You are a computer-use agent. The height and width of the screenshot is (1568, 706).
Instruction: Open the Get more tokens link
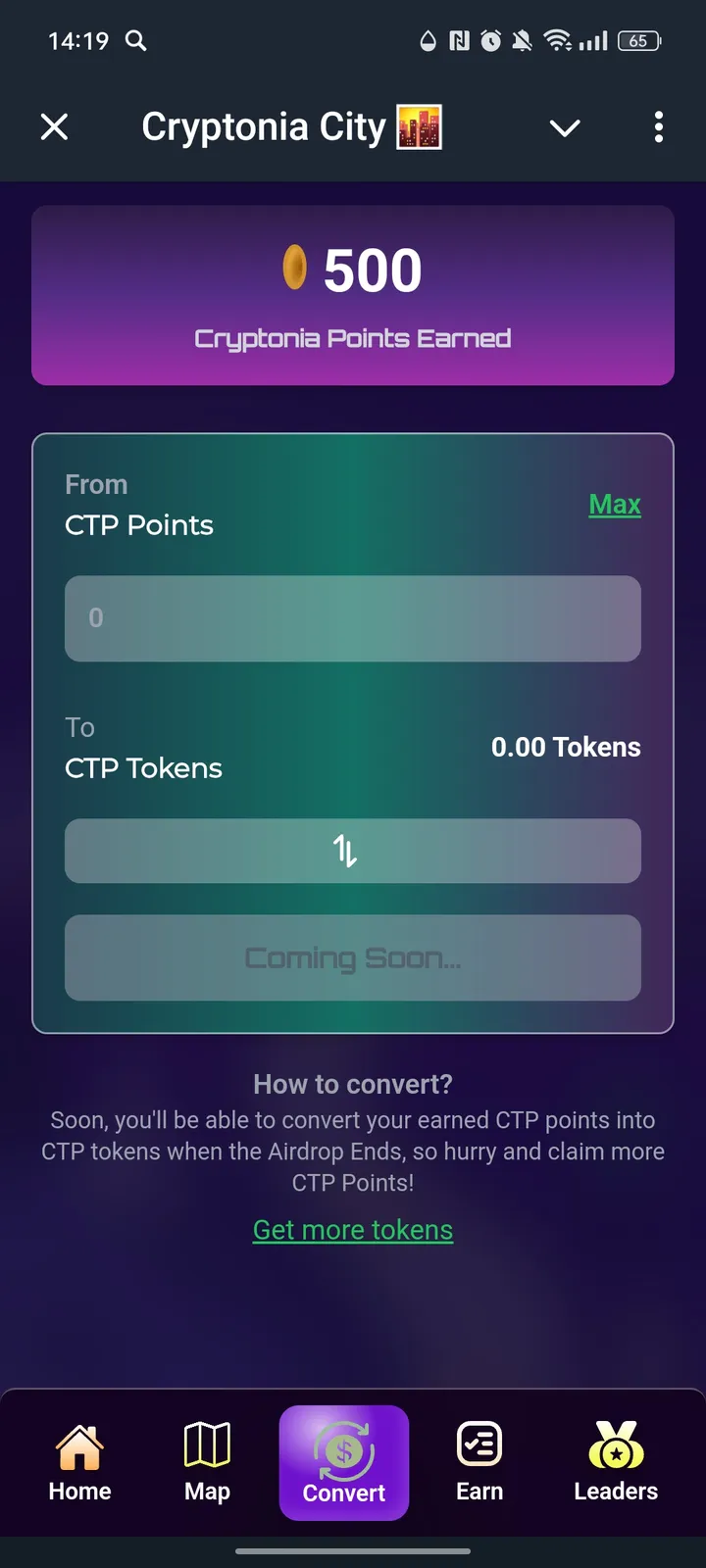[352, 1229]
